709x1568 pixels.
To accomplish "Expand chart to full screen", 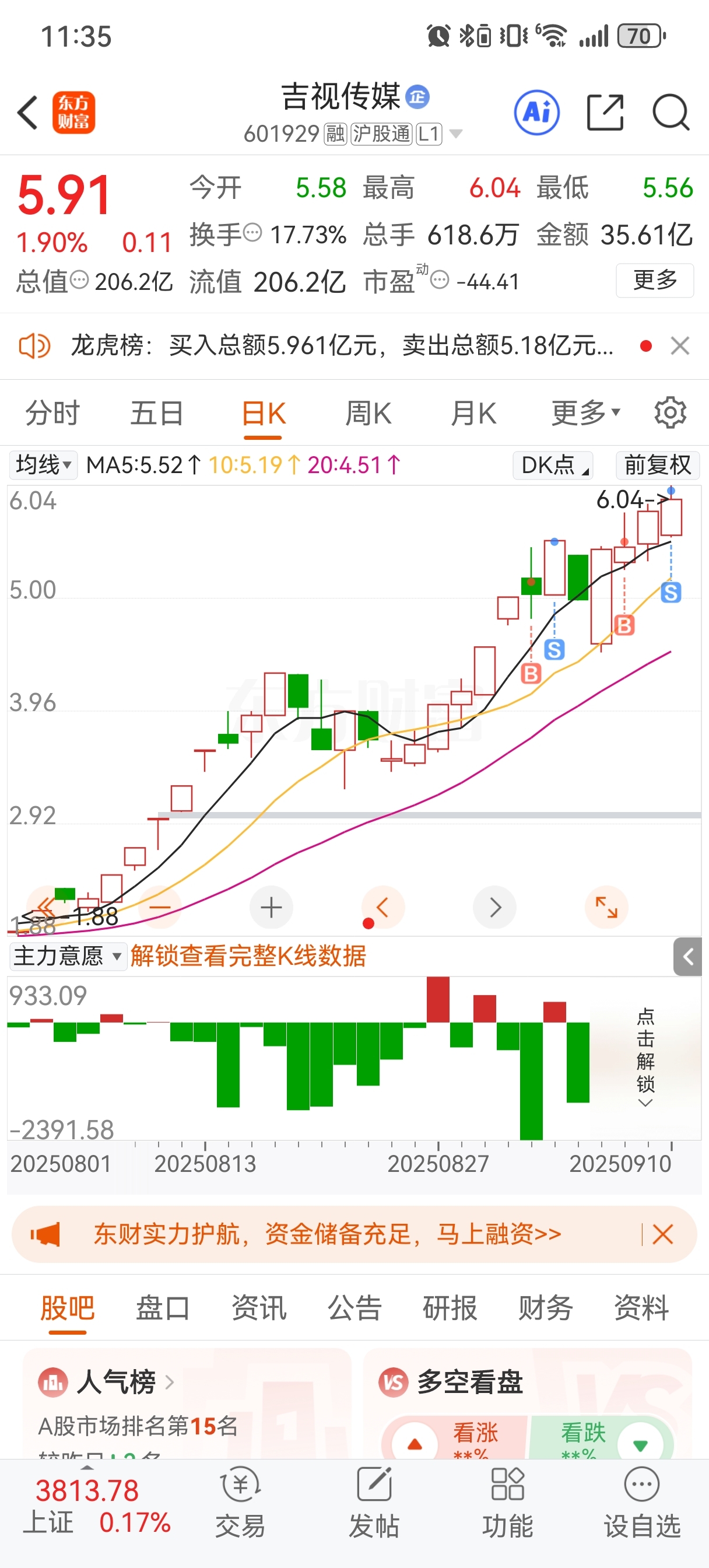I will (606, 908).
